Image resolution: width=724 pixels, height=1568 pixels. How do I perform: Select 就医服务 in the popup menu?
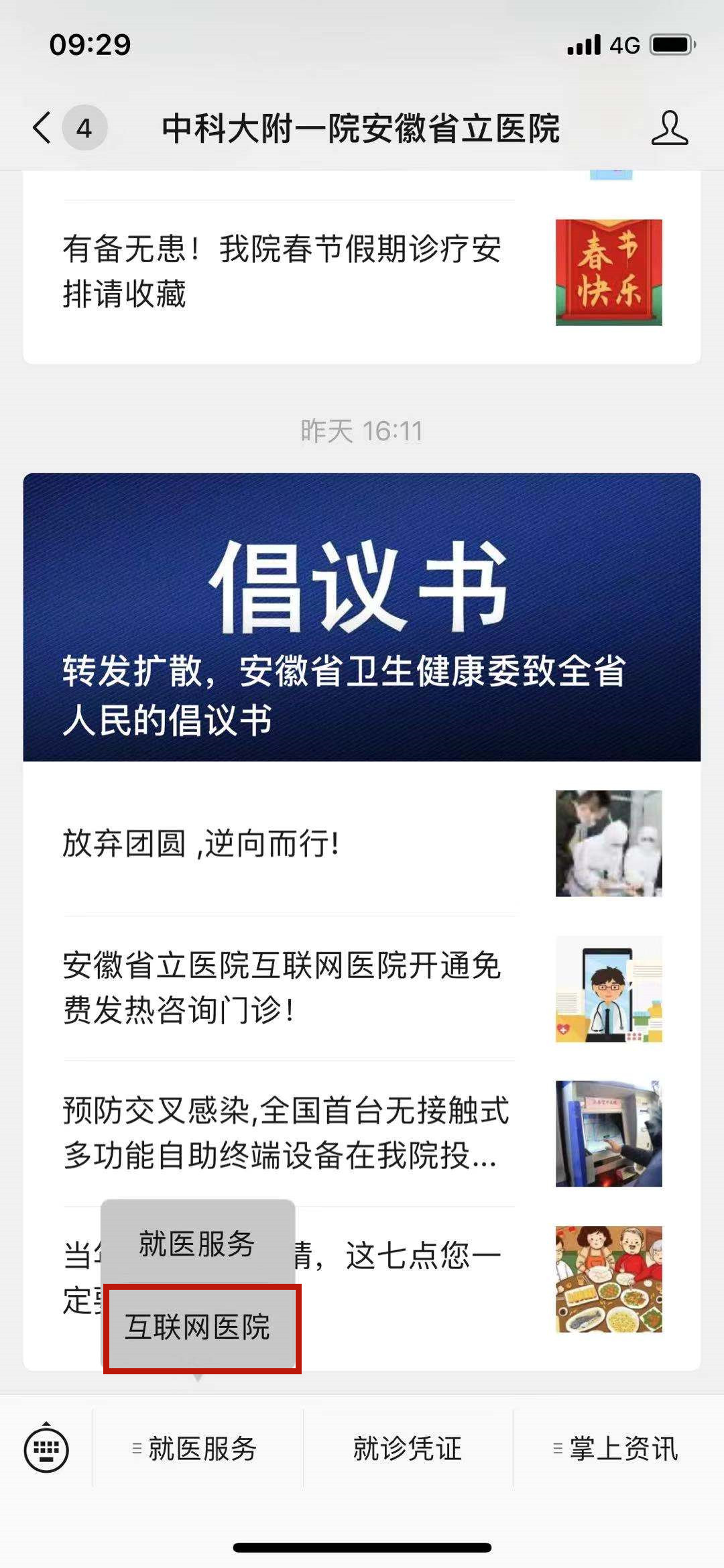click(198, 1244)
